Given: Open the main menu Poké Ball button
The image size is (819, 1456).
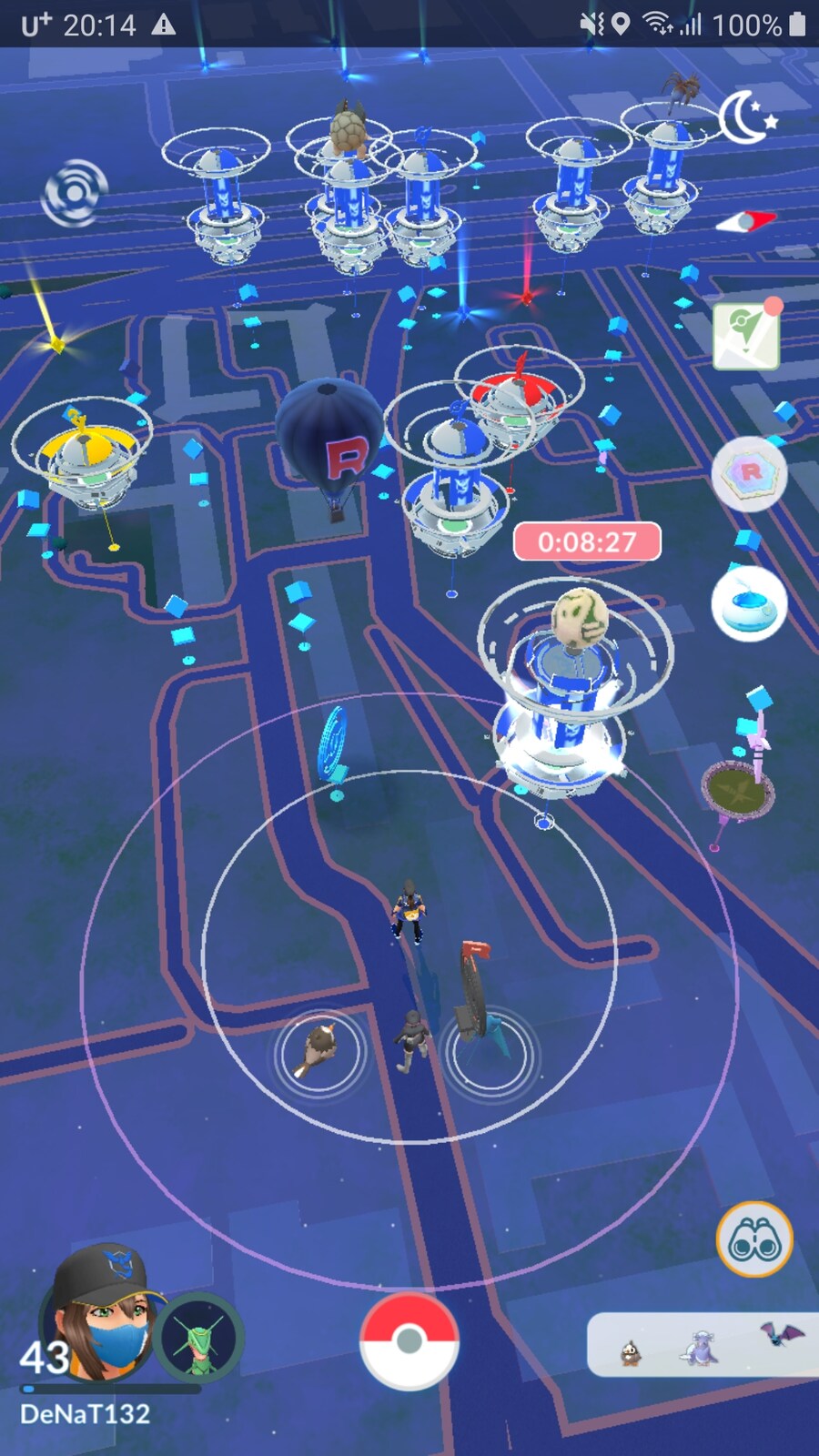Looking at the screenshot, I should pyautogui.click(x=409, y=1340).
